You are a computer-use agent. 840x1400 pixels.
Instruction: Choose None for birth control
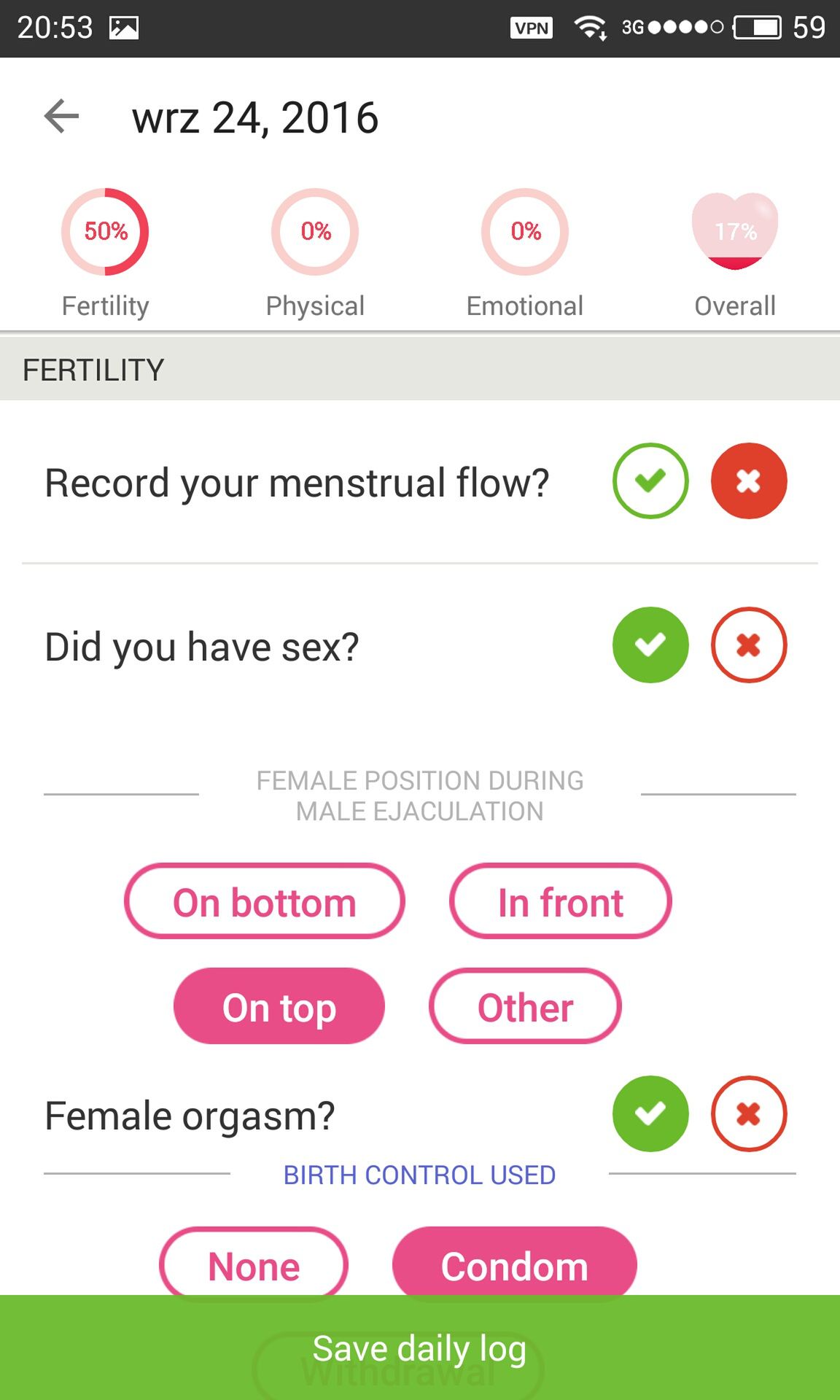click(x=254, y=1263)
